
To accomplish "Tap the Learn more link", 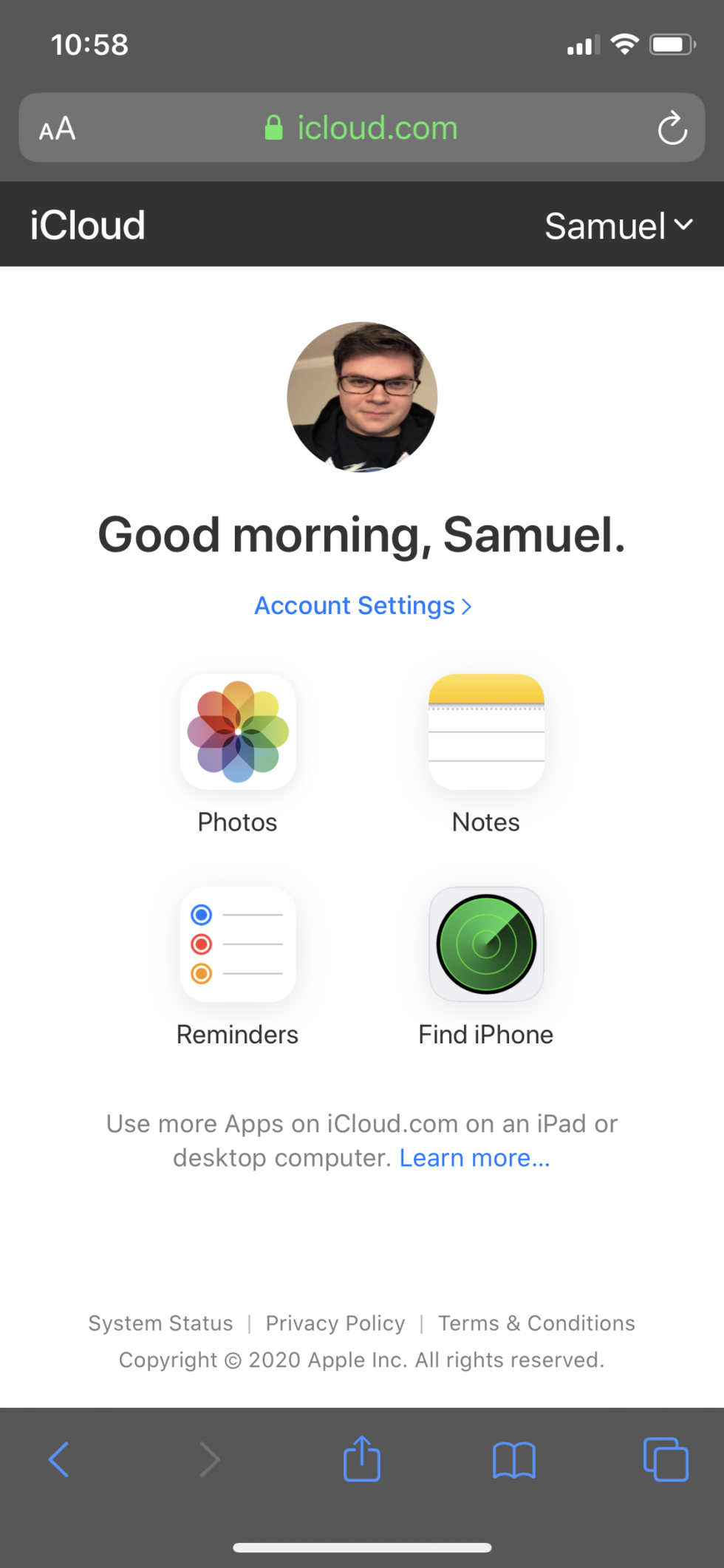I will (474, 1158).
